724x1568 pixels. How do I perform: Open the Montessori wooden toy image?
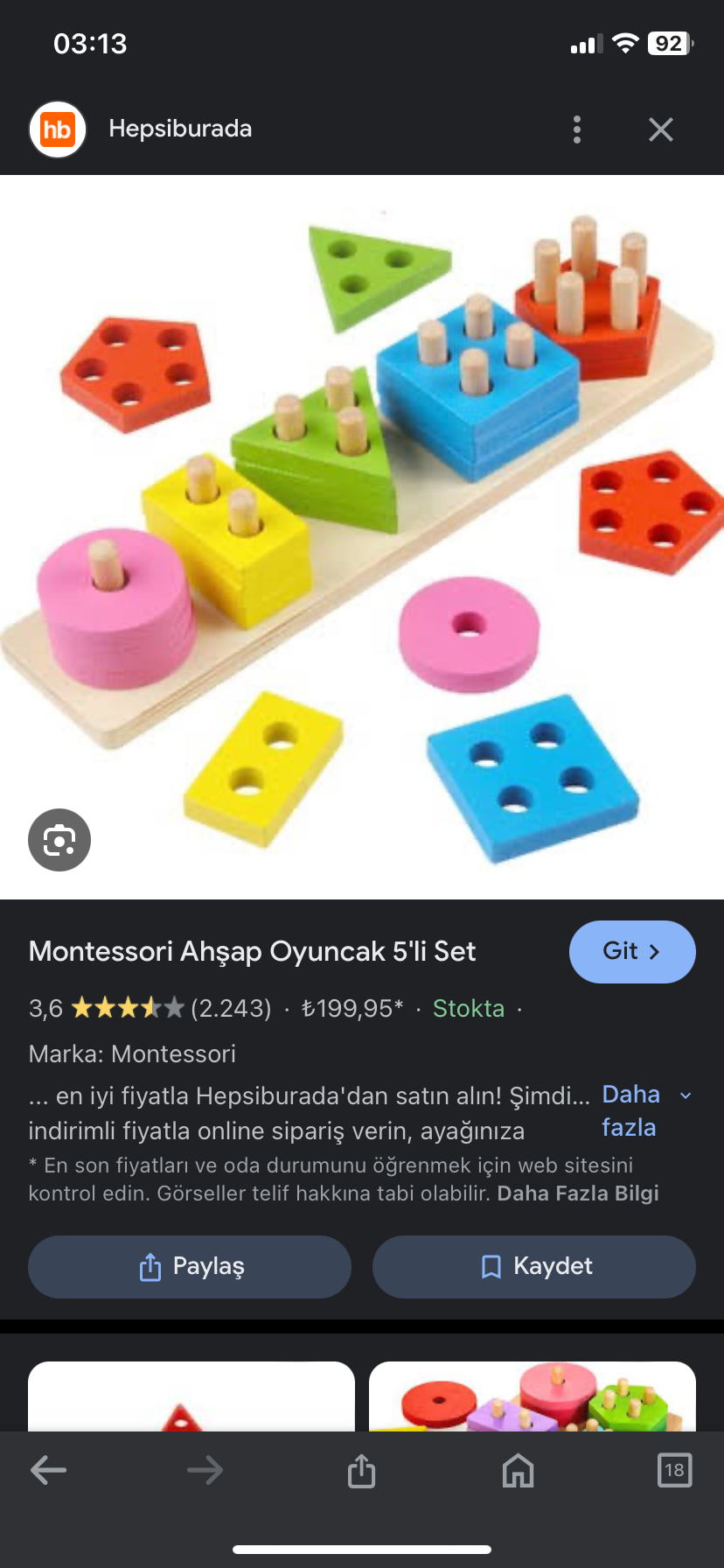pyautogui.click(x=362, y=537)
